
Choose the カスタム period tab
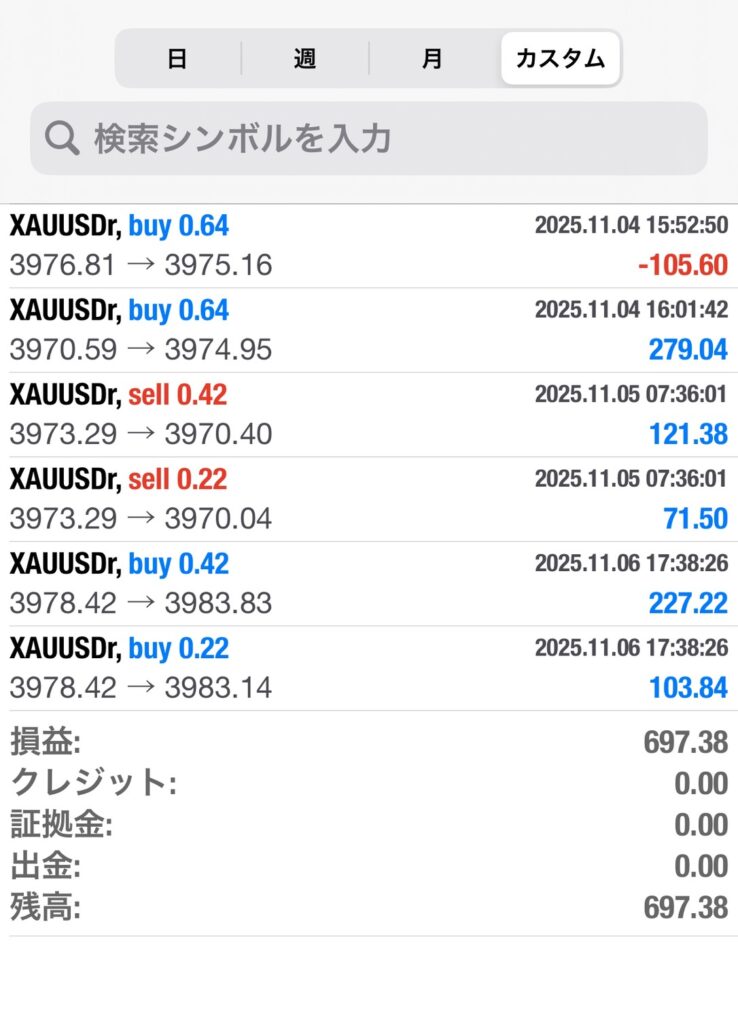pos(560,59)
